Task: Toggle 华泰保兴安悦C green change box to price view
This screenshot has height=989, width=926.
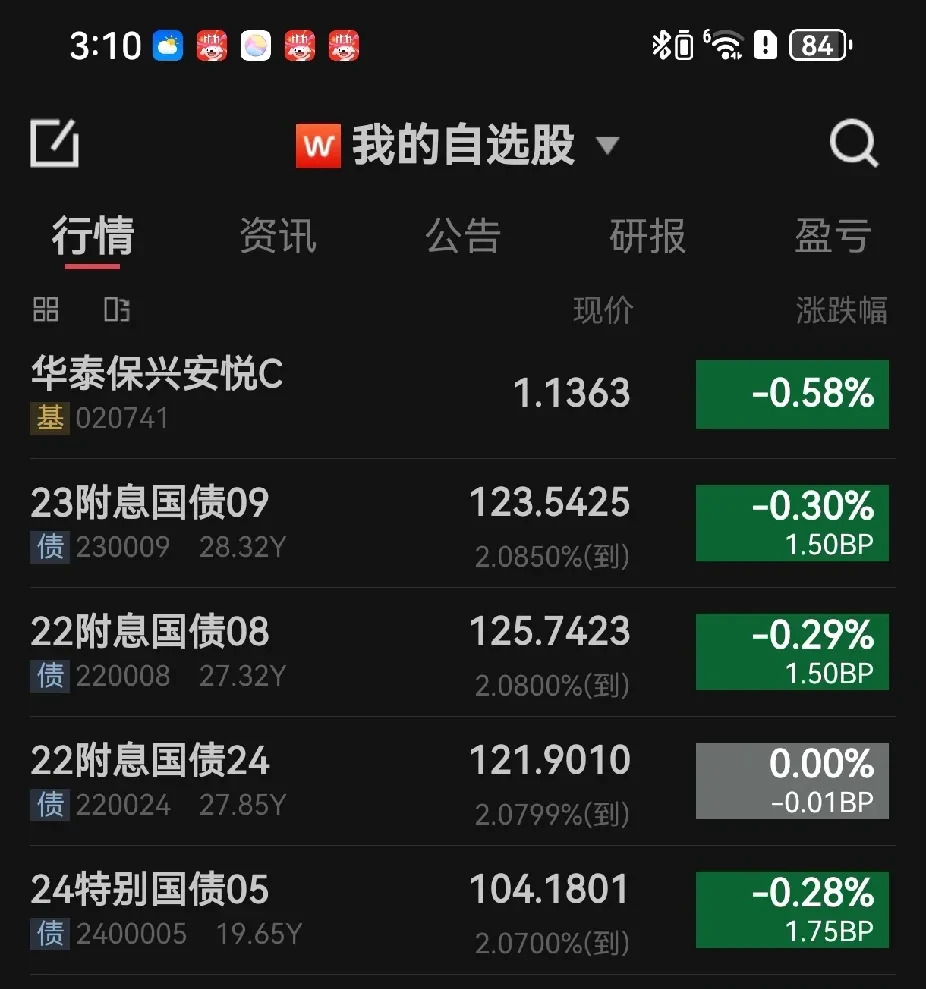Action: pos(791,394)
